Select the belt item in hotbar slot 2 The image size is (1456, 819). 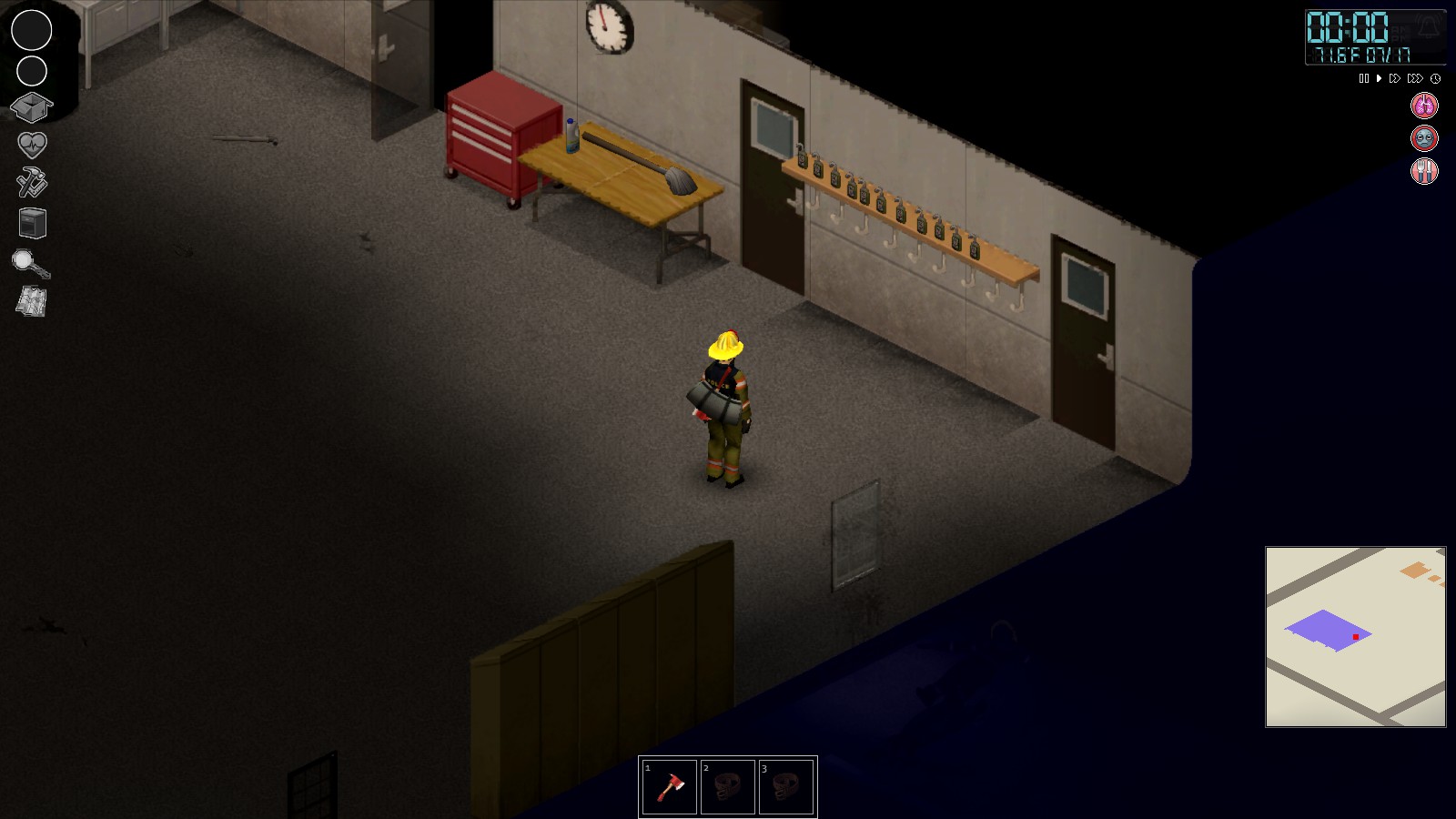pos(727,787)
